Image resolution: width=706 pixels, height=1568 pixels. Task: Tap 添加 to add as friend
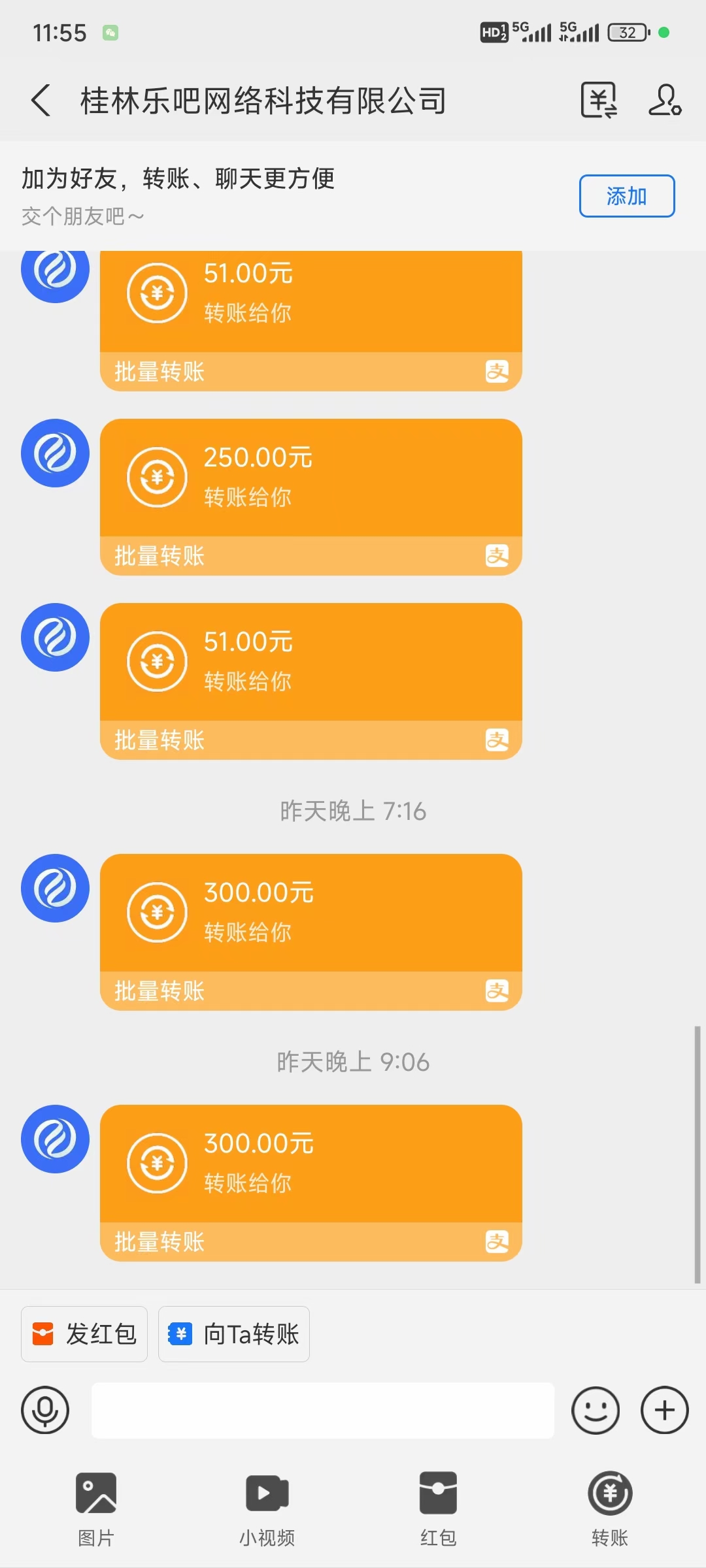626,196
